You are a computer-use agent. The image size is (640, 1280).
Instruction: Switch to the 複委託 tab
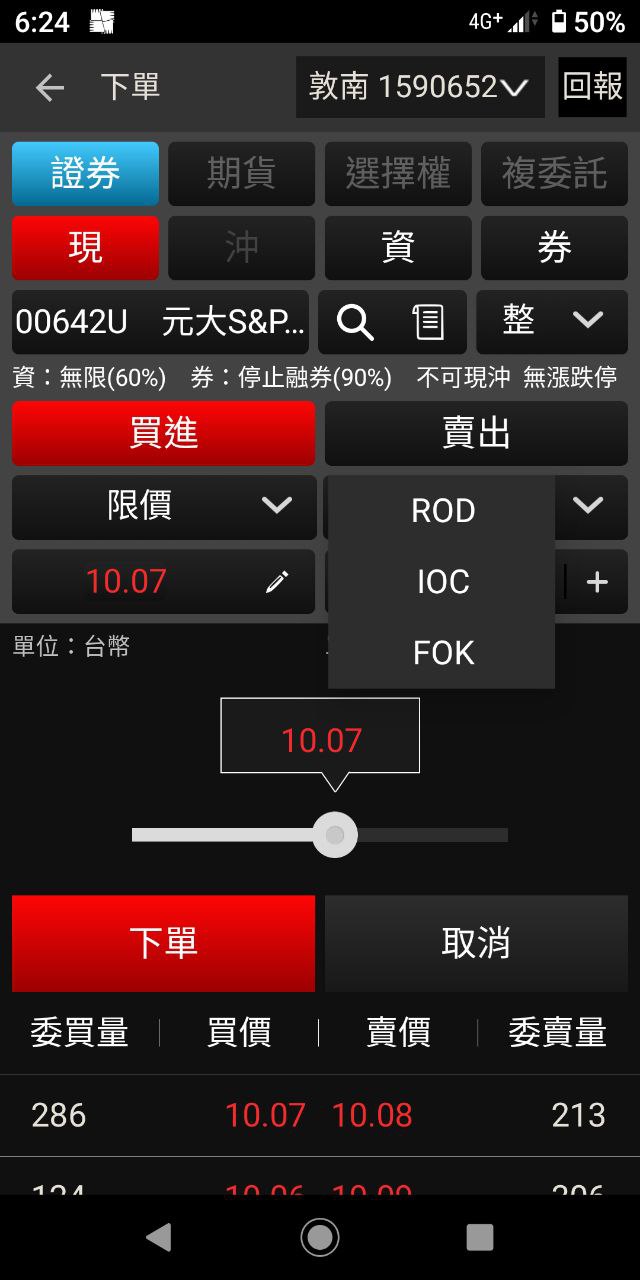[554, 174]
